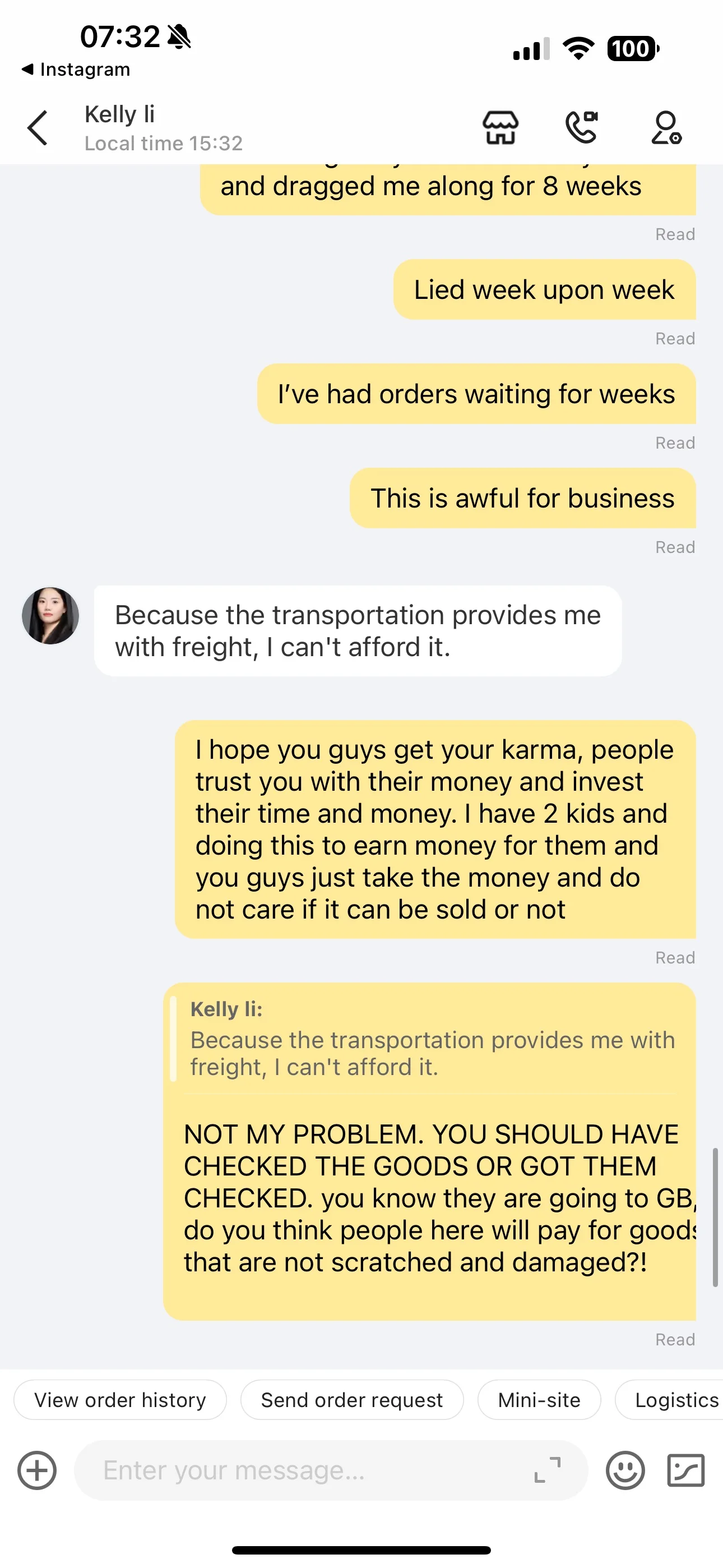Open the Mini-site chip

click(539, 1400)
